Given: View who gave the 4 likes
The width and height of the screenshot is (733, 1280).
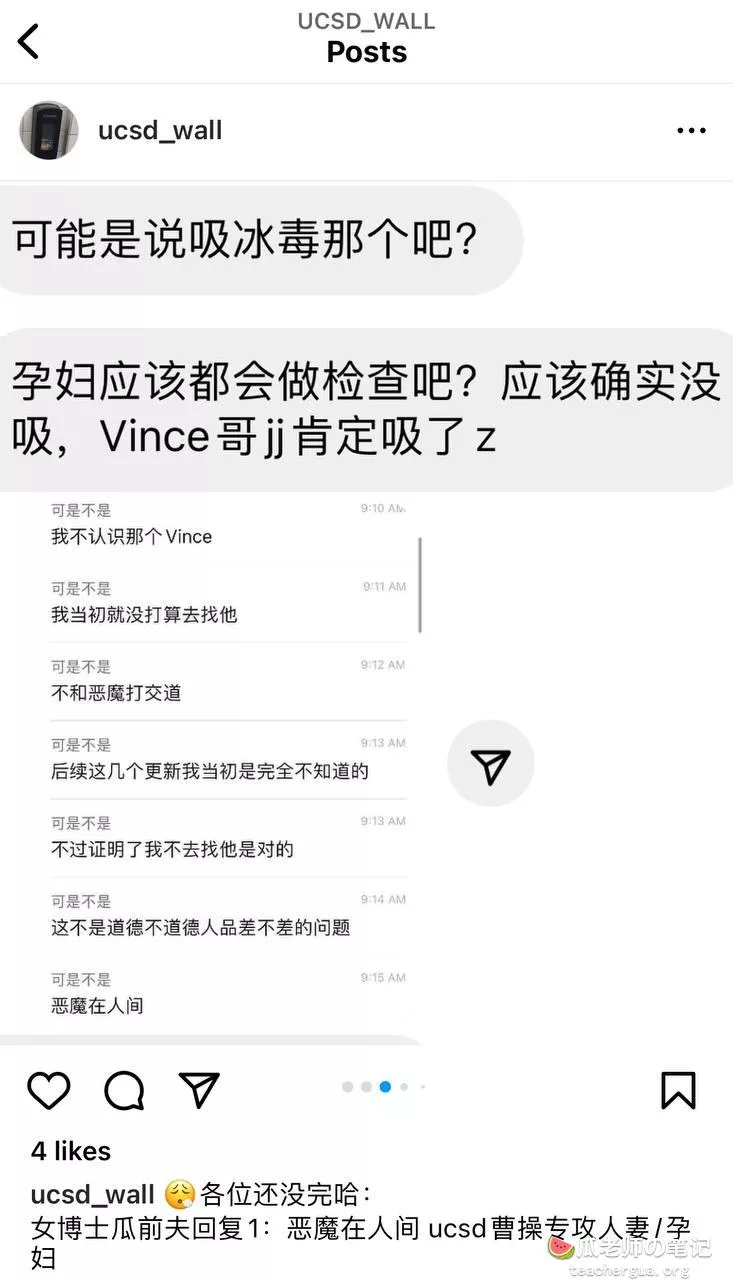Looking at the screenshot, I should [71, 1151].
